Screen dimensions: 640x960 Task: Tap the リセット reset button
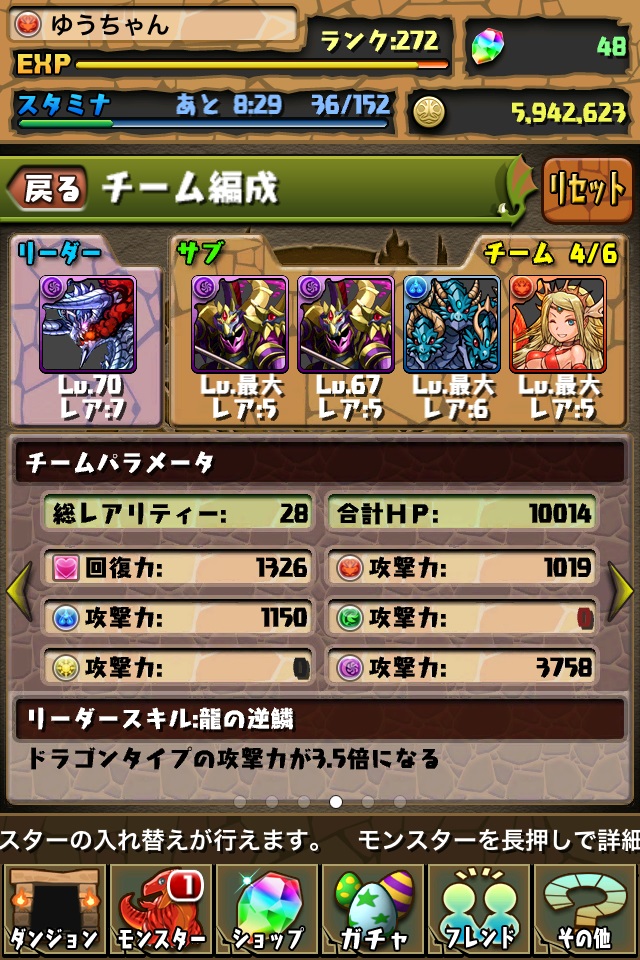click(x=587, y=190)
